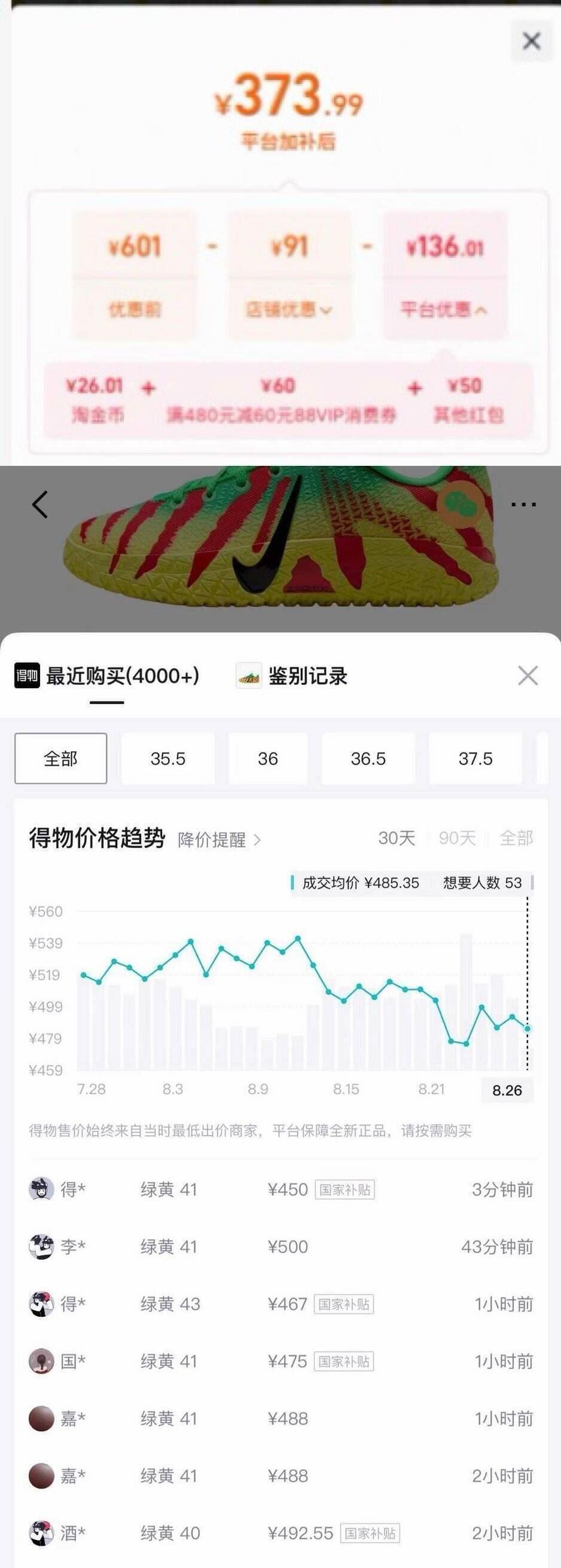Show the 30天 price trend
Screen dimensions: 561x1568
pyautogui.click(x=397, y=838)
